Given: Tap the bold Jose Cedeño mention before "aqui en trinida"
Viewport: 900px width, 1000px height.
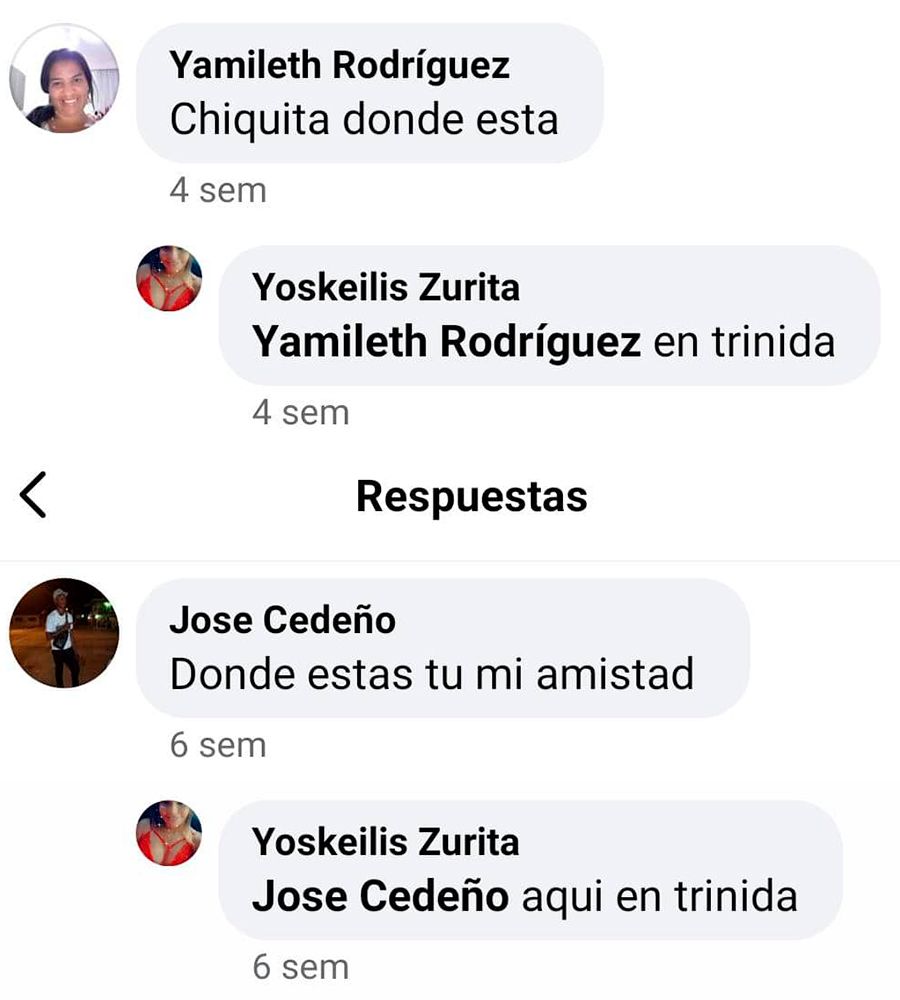Looking at the screenshot, I should tap(380, 896).
